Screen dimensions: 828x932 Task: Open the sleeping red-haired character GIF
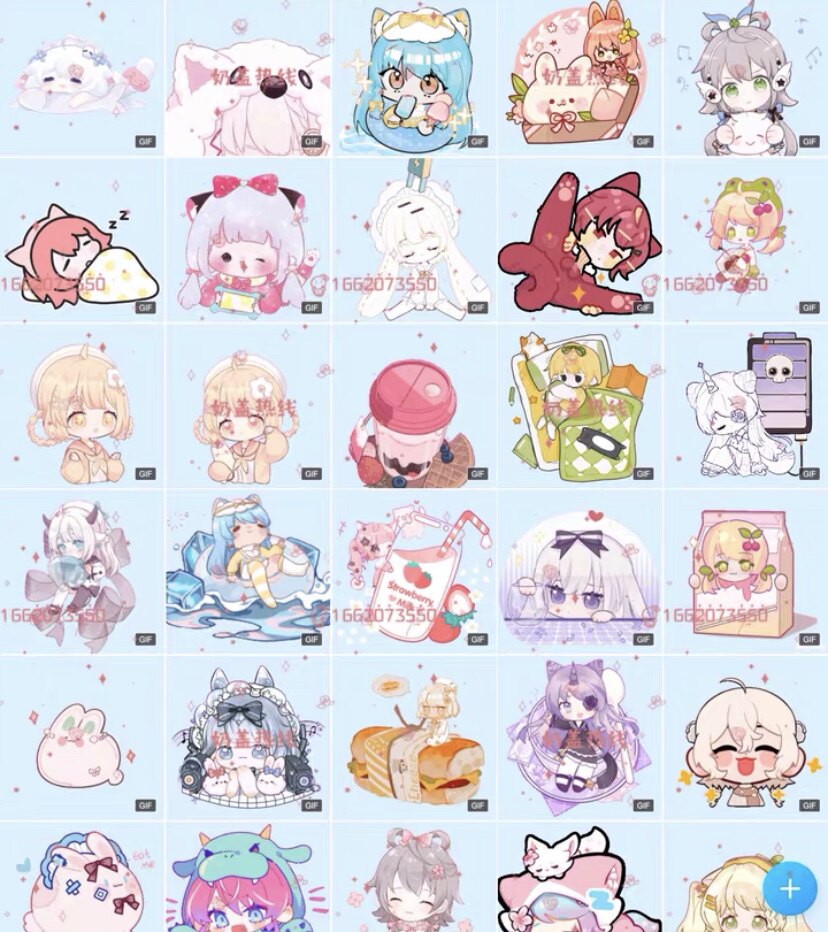tap(82, 240)
